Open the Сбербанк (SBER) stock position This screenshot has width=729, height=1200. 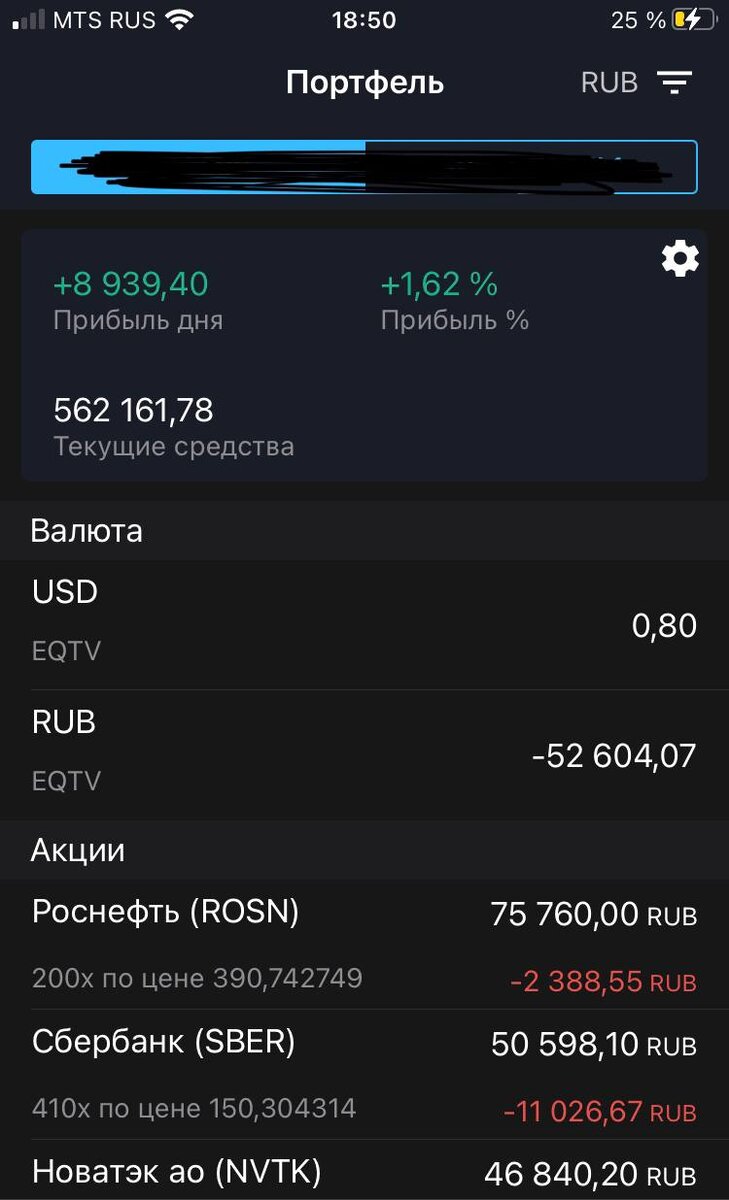click(364, 1075)
